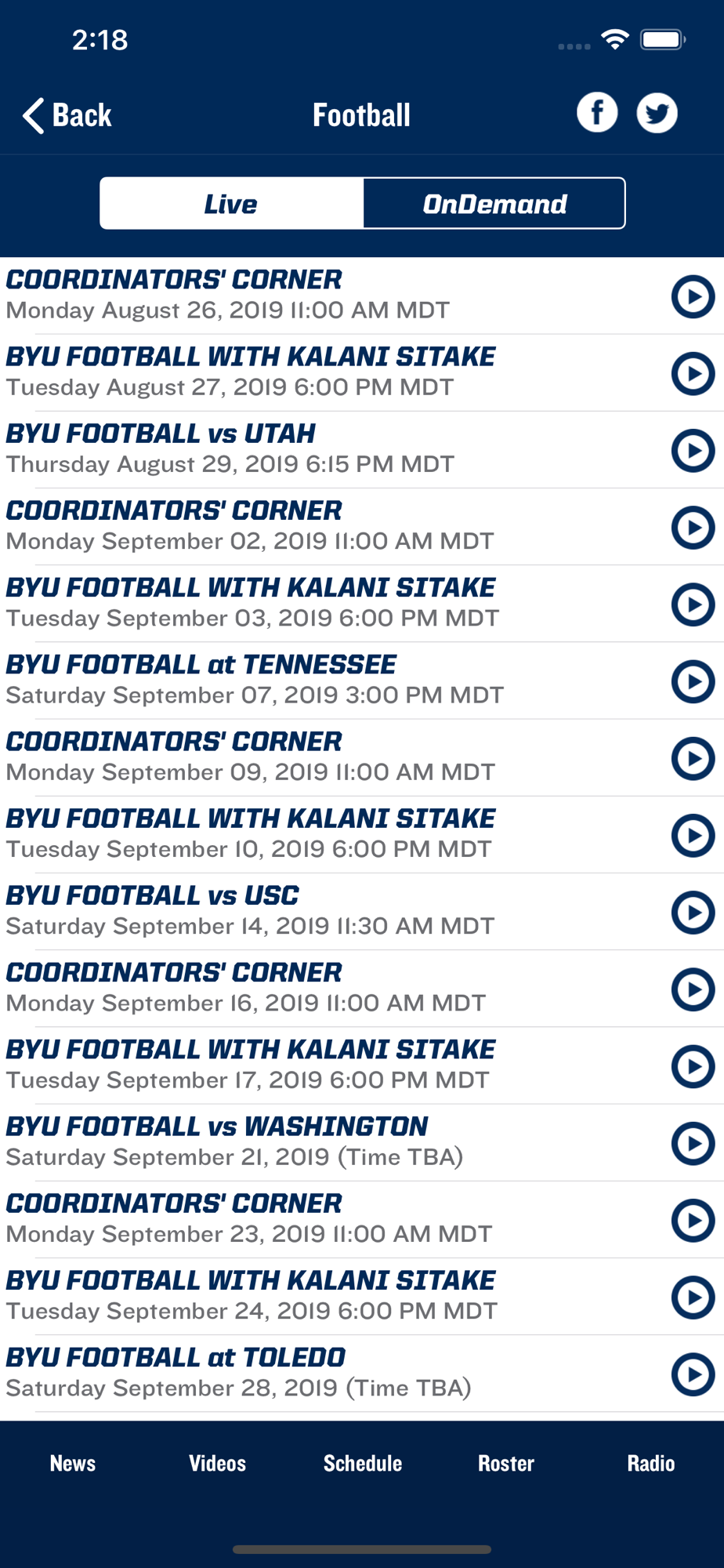Go back using the Back button
This screenshot has width=724, height=1568.
point(67,115)
